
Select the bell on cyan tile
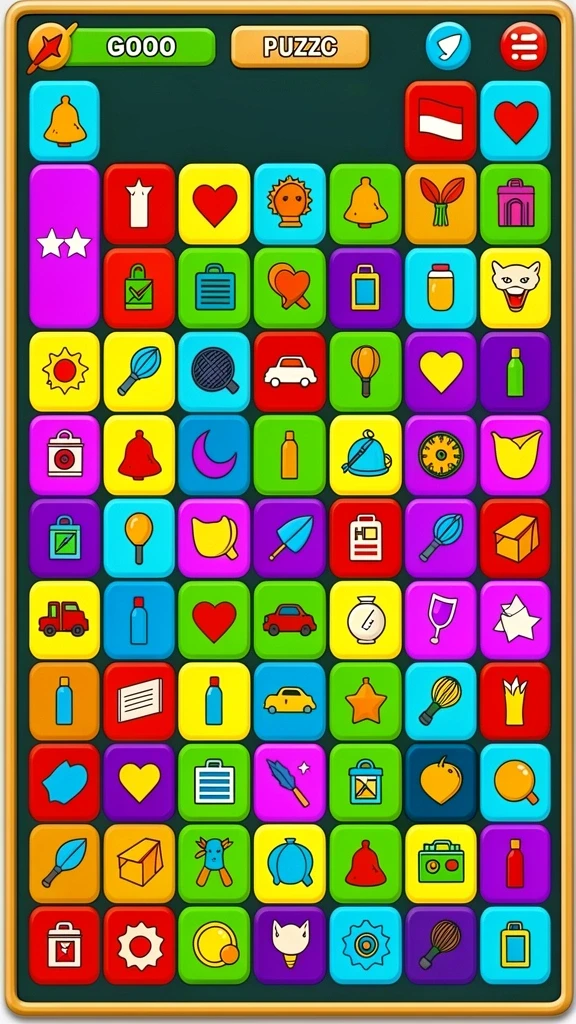click(64, 121)
